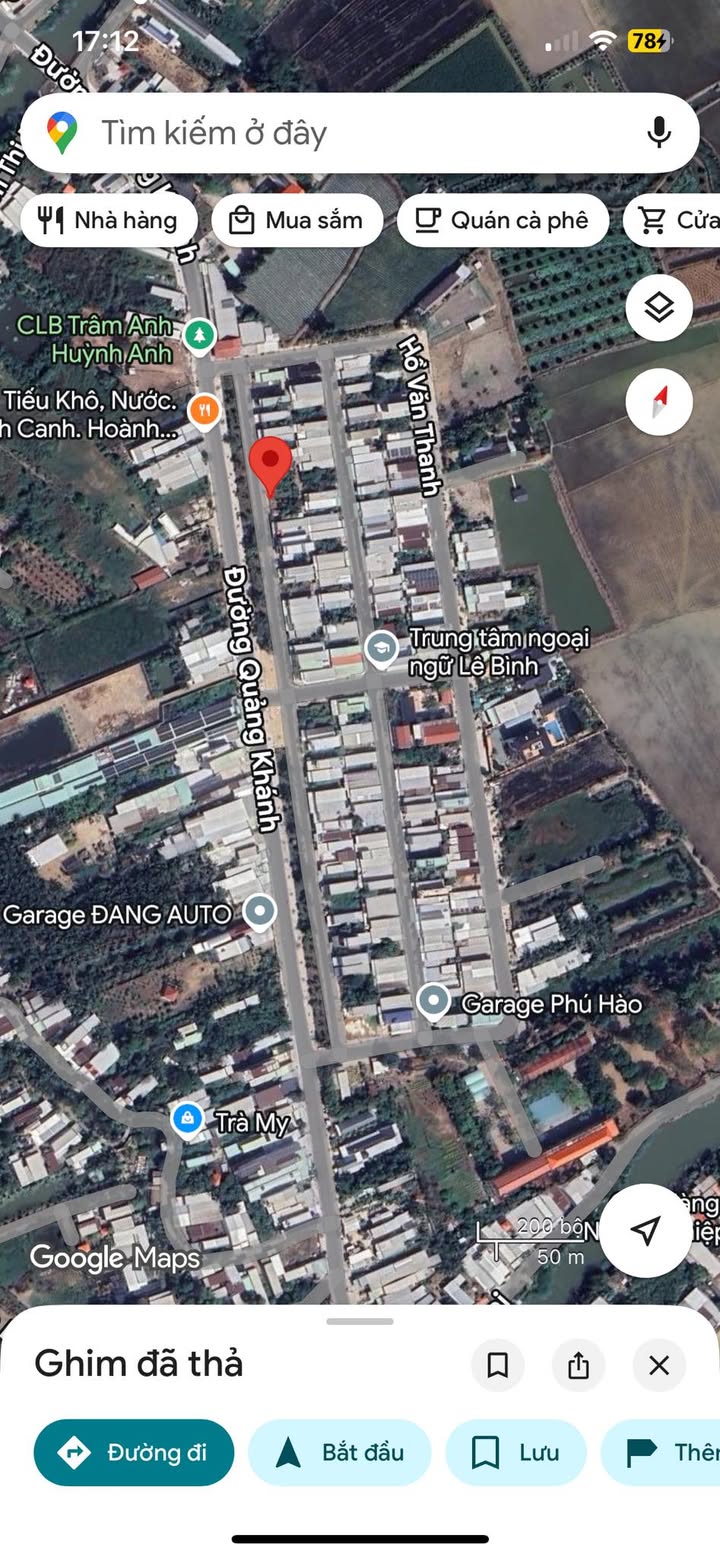The width and height of the screenshot is (720, 1557).
Task: Tap the compass to reset orientation
Action: (x=659, y=402)
